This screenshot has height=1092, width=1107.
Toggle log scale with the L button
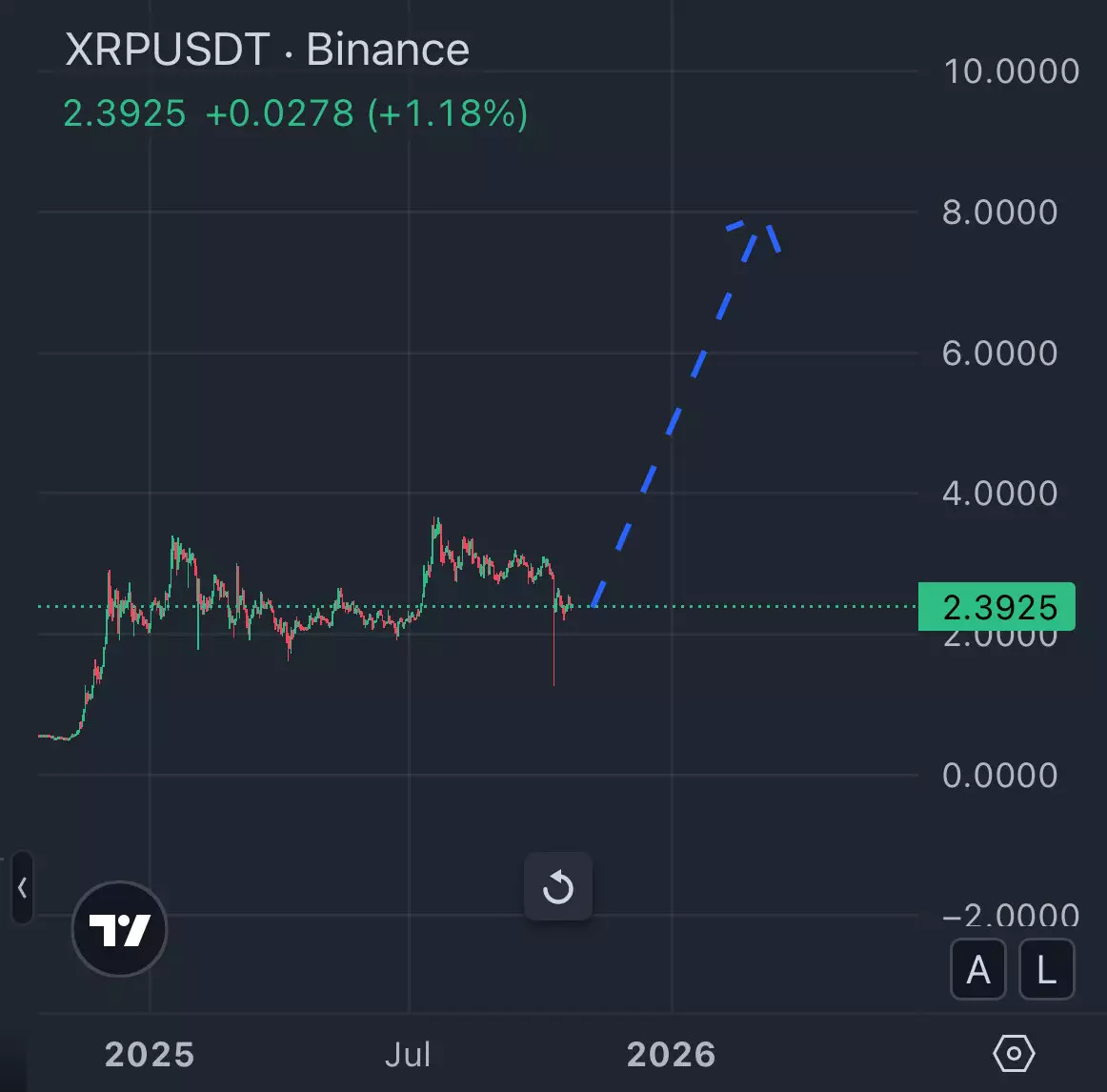point(1046,970)
